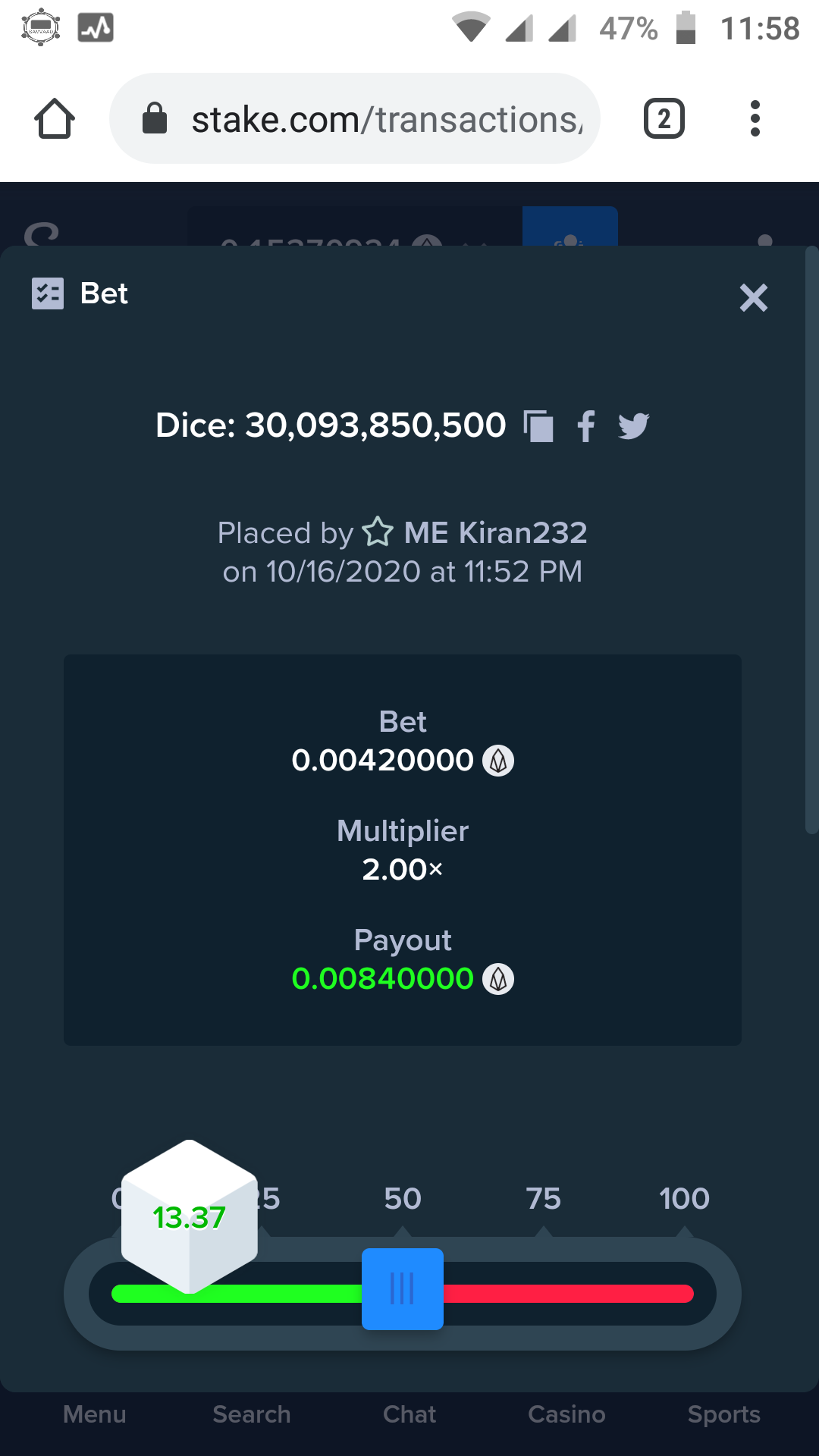
Task: Close the Bet dialog
Action: (x=753, y=297)
